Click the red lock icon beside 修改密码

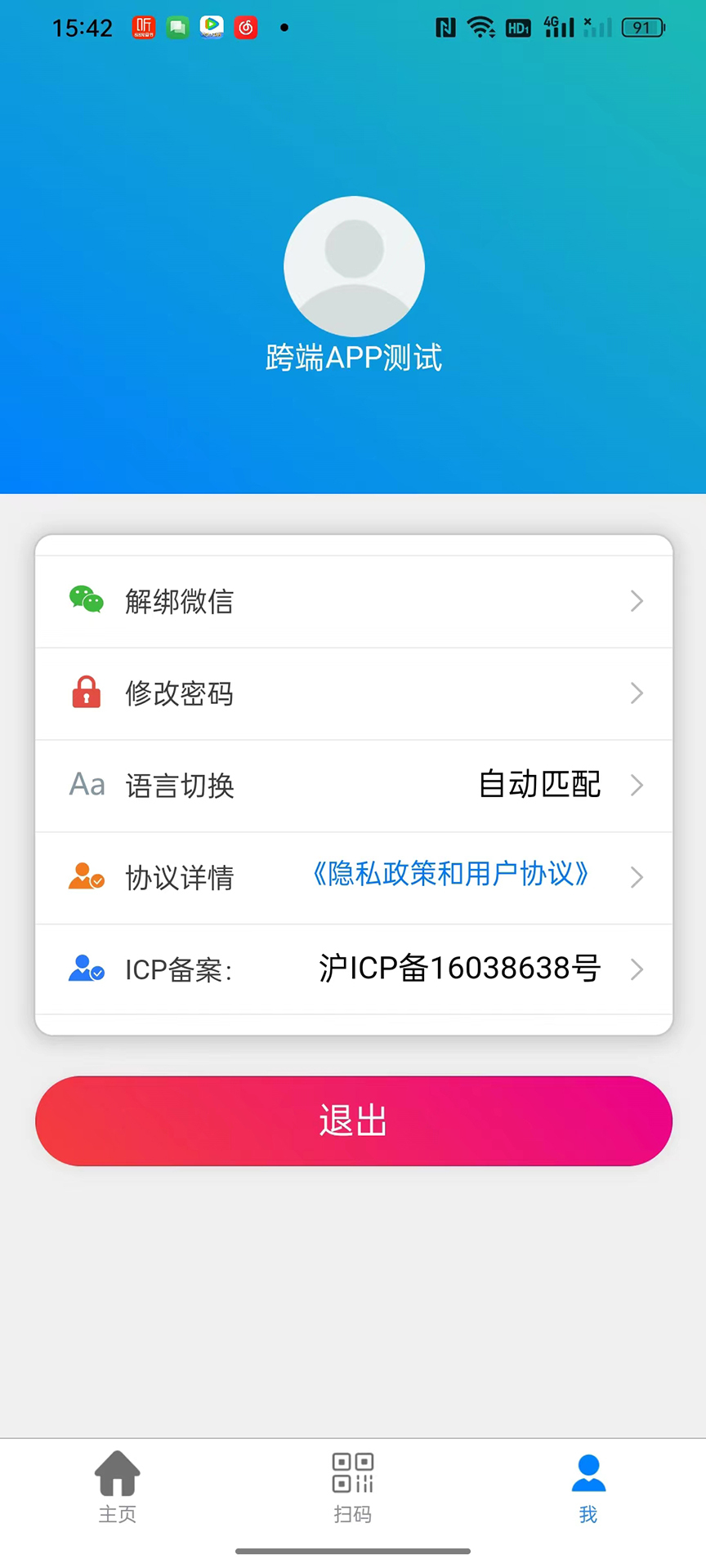[x=87, y=693]
